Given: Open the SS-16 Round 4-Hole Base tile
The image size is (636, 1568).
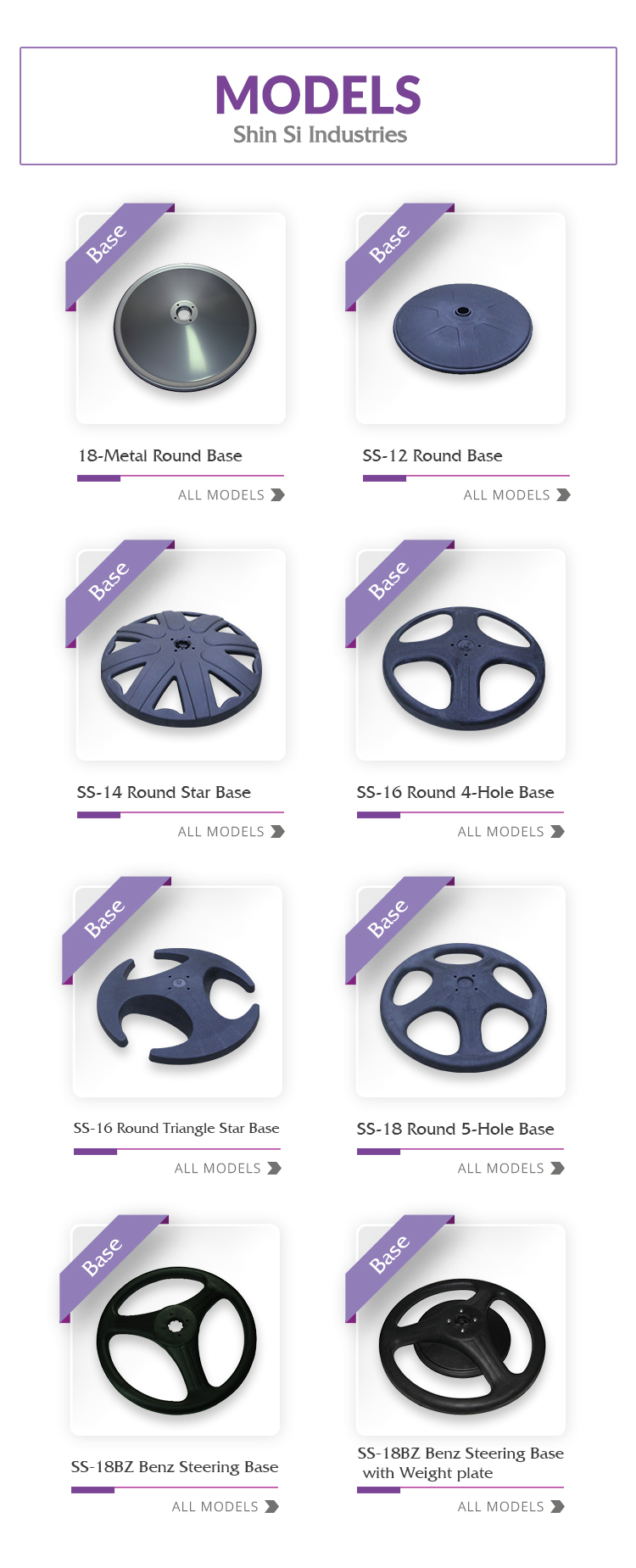Looking at the screenshot, I should (460, 655).
